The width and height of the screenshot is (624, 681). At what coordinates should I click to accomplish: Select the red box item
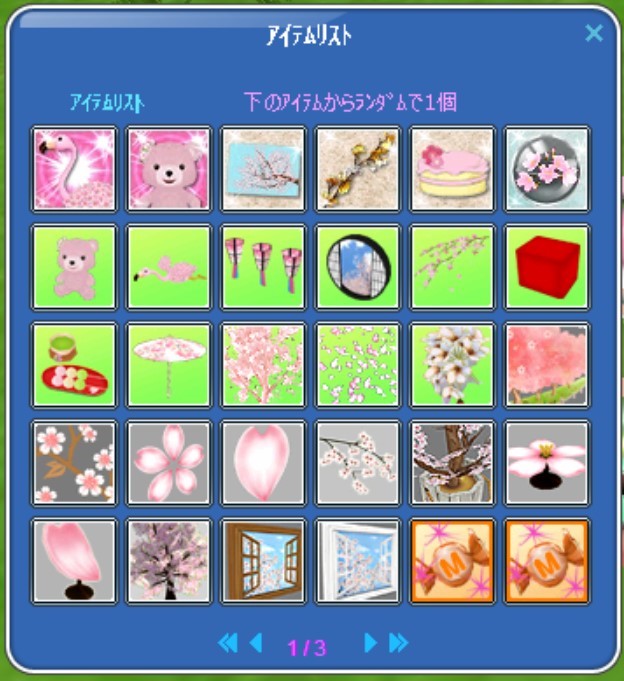click(x=547, y=266)
